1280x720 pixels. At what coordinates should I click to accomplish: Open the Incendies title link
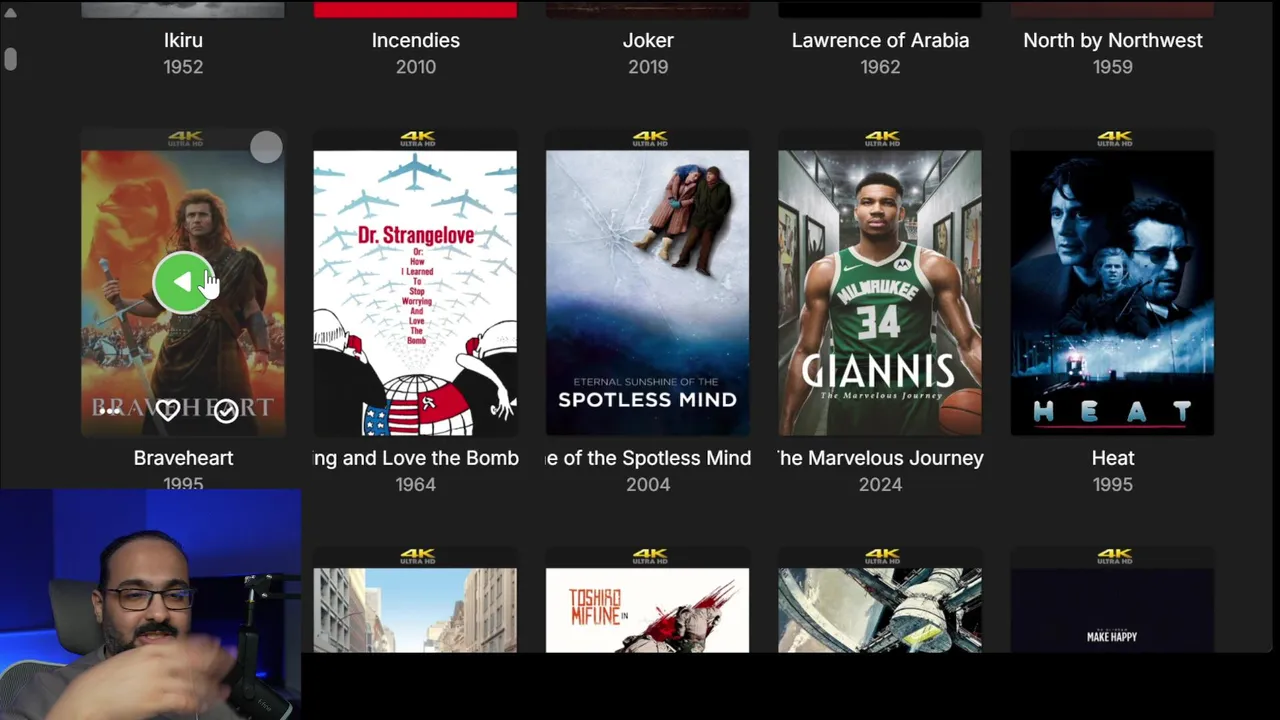coord(415,40)
